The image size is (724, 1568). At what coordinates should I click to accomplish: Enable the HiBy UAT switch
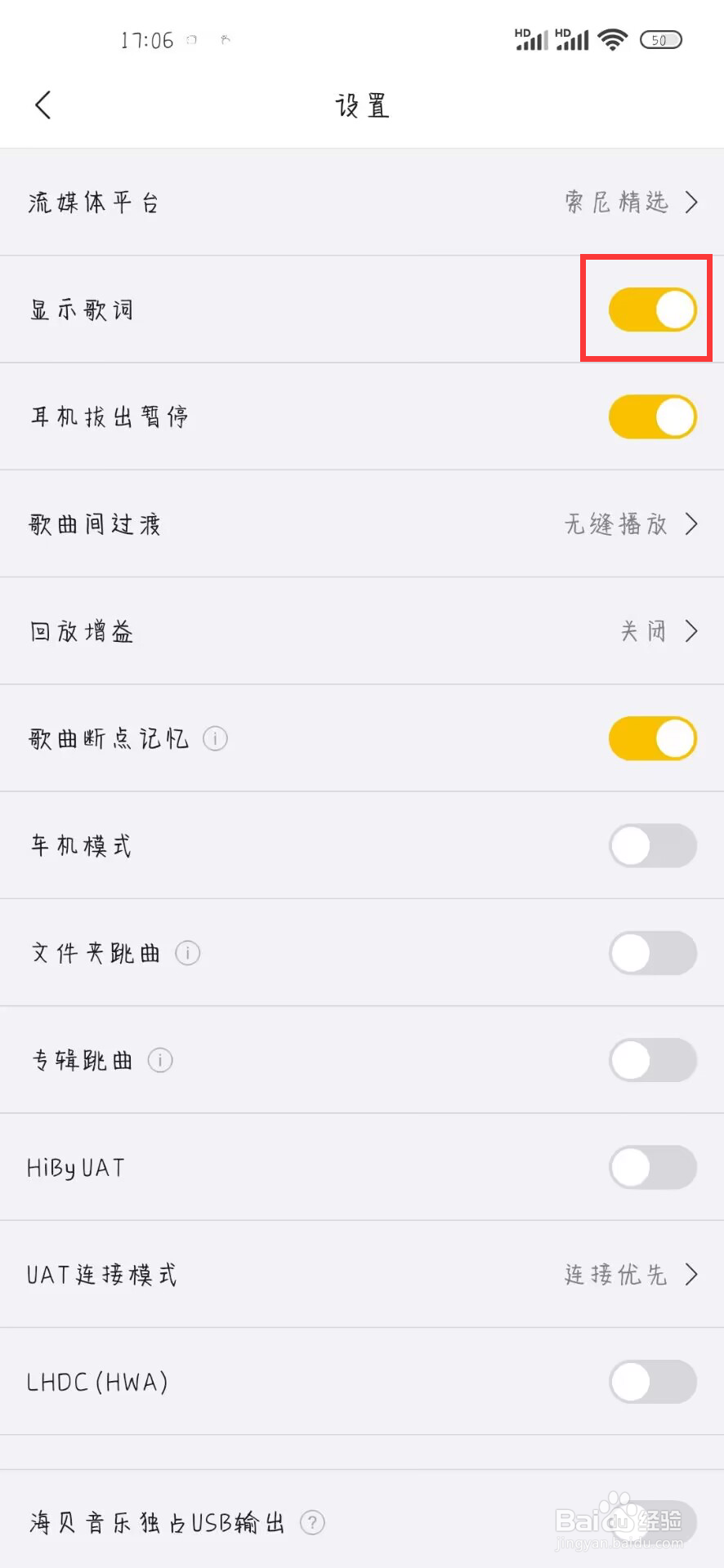pos(652,1167)
